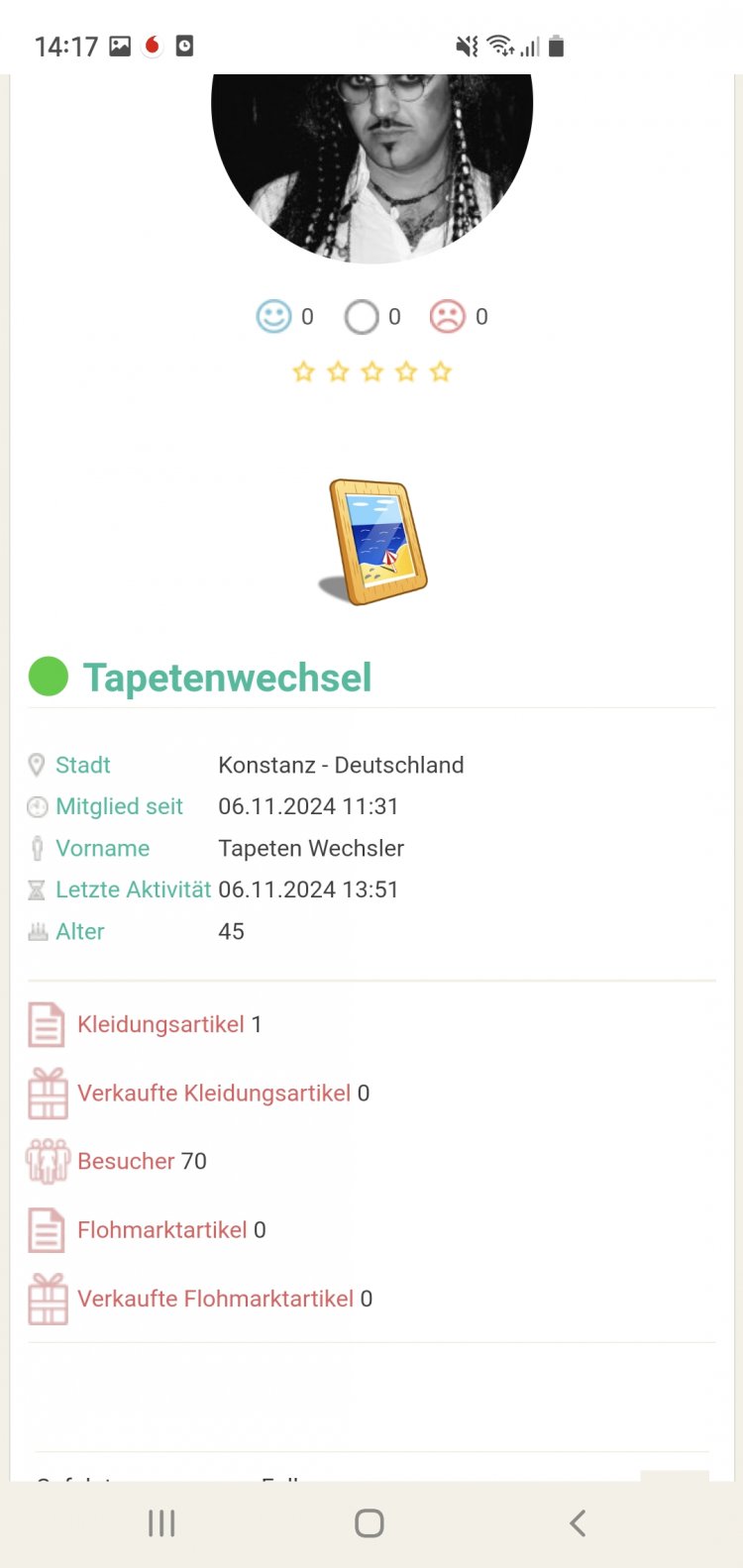
Task: Open the recent apps overview
Action: [161, 1522]
